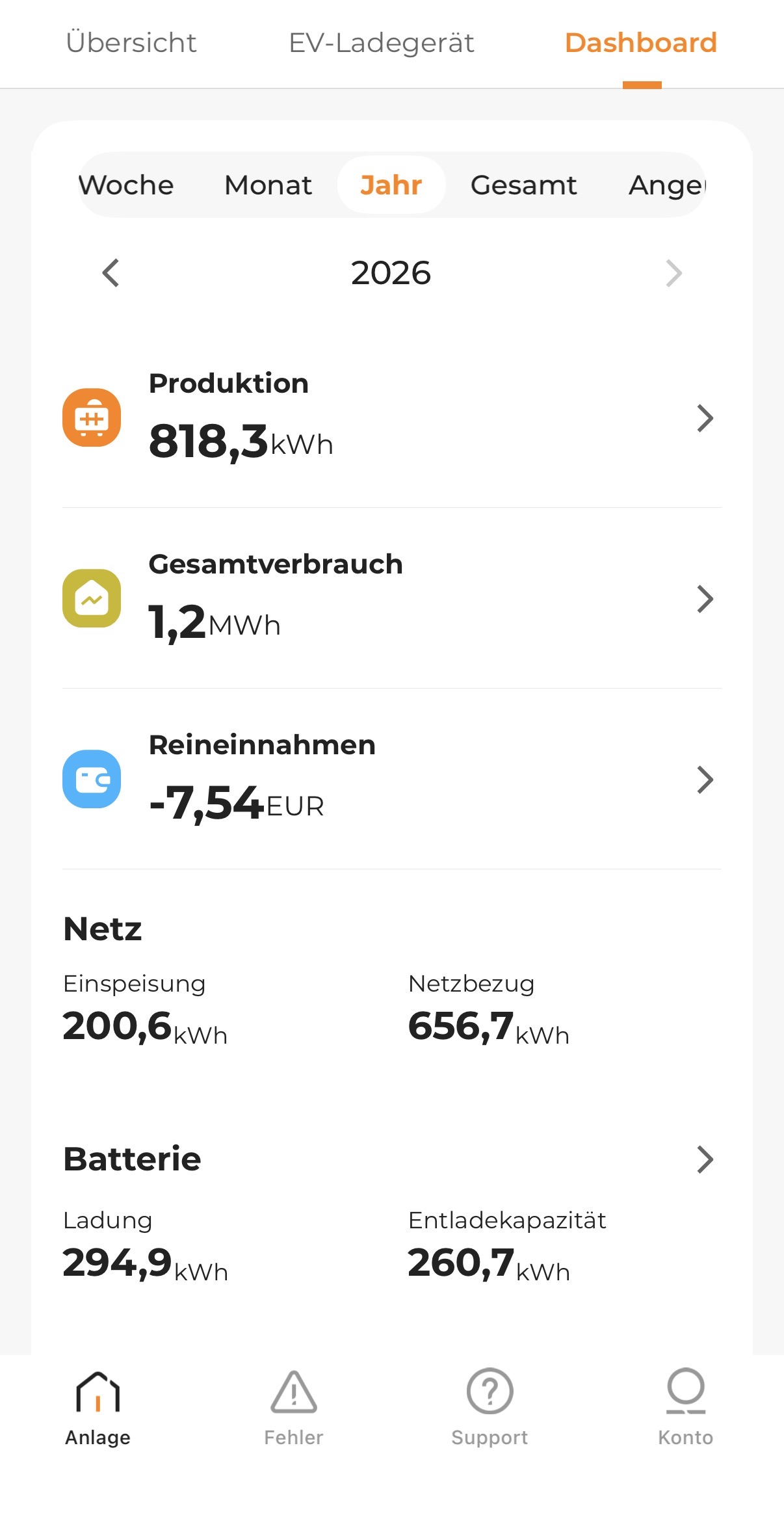Choose the Jahr period
This screenshot has width=784, height=1517.
pos(391,185)
